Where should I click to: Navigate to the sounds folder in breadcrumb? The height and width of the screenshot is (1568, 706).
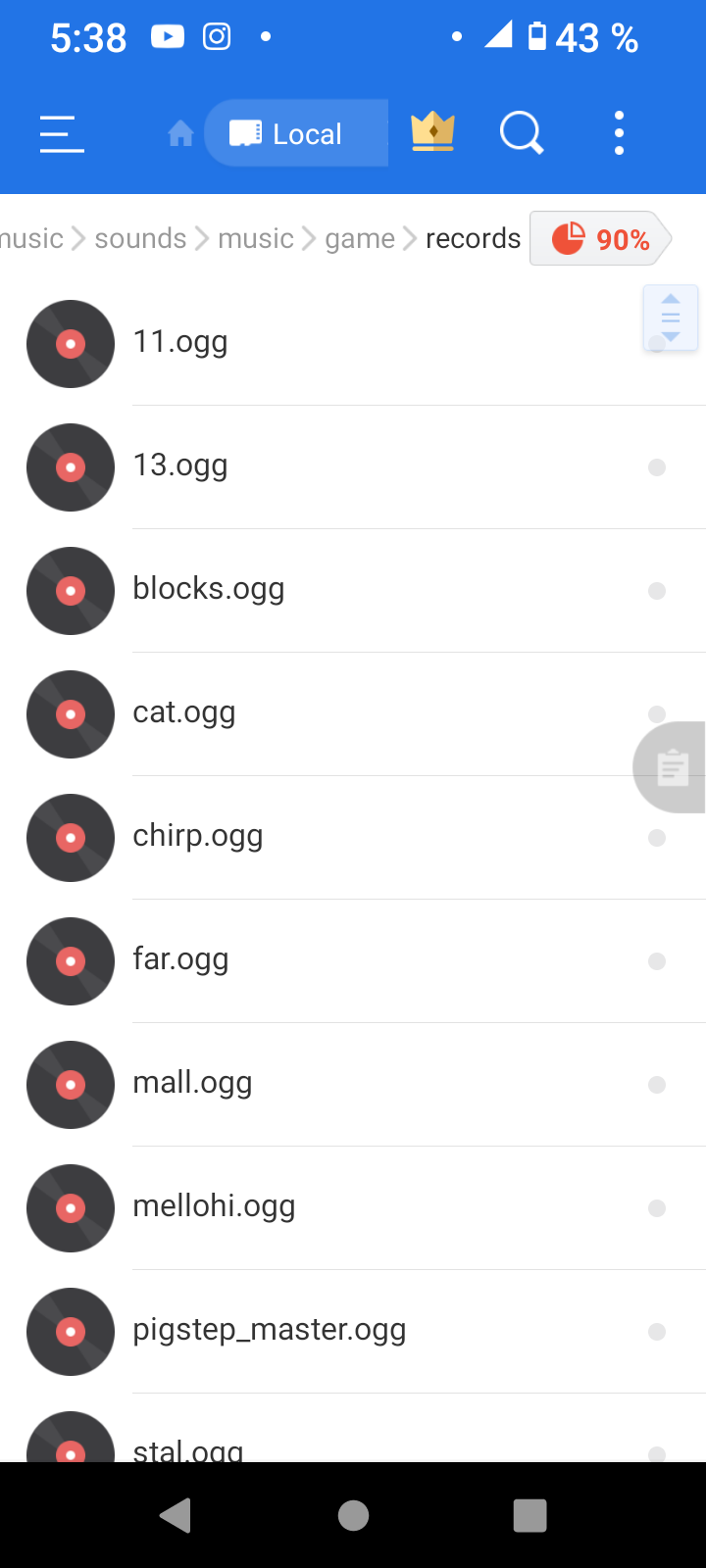(x=140, y=239)
